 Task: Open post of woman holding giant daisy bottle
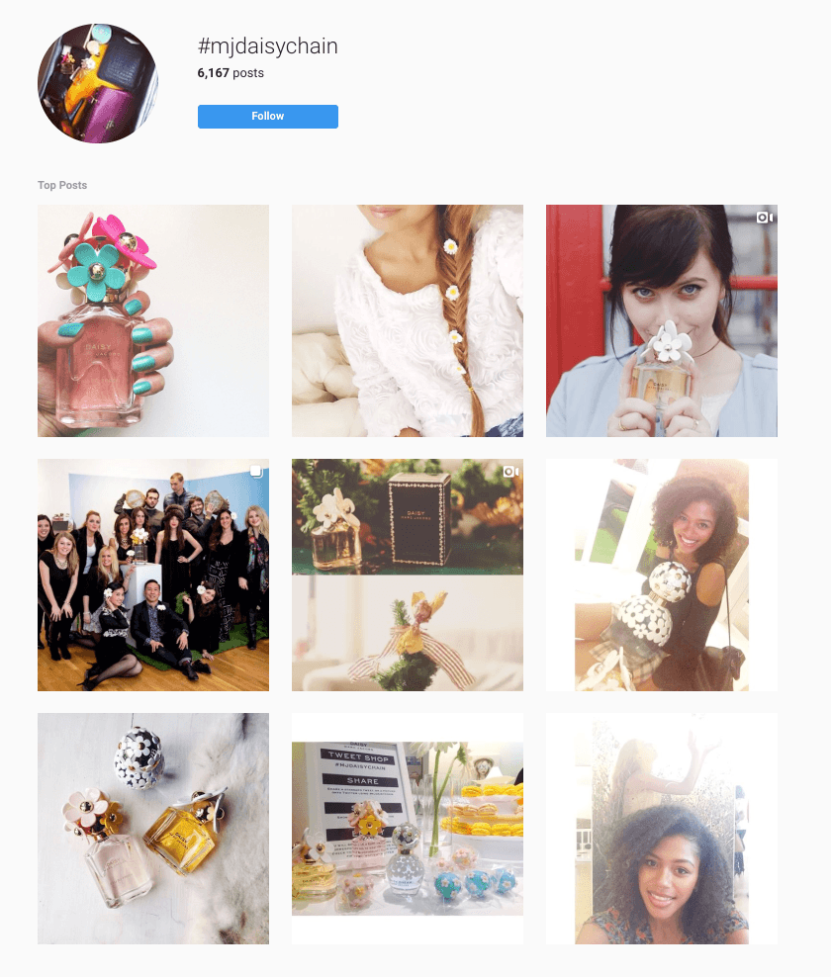[661, 575]
